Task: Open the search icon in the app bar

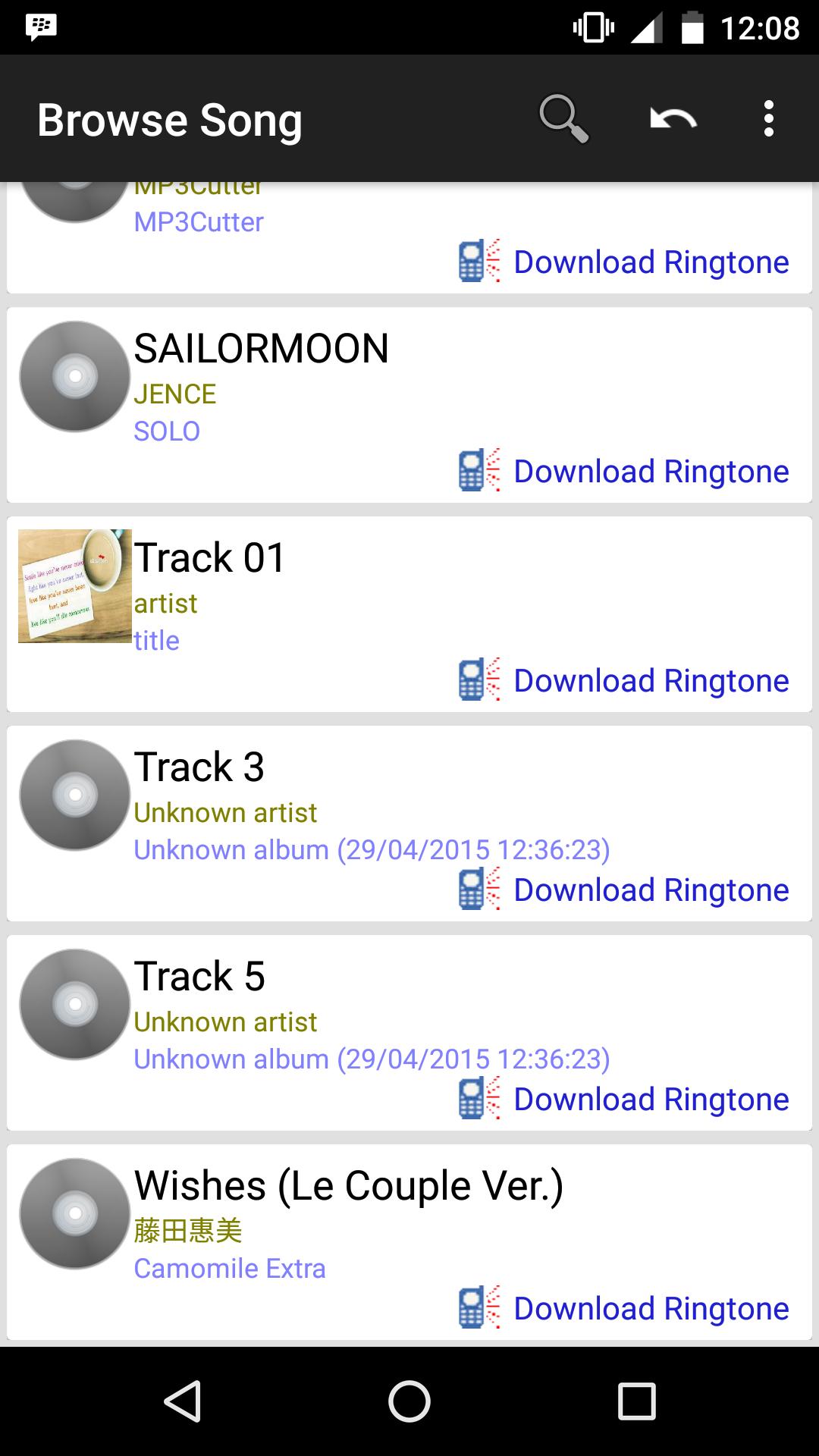Action: click(x=563, y=119)
